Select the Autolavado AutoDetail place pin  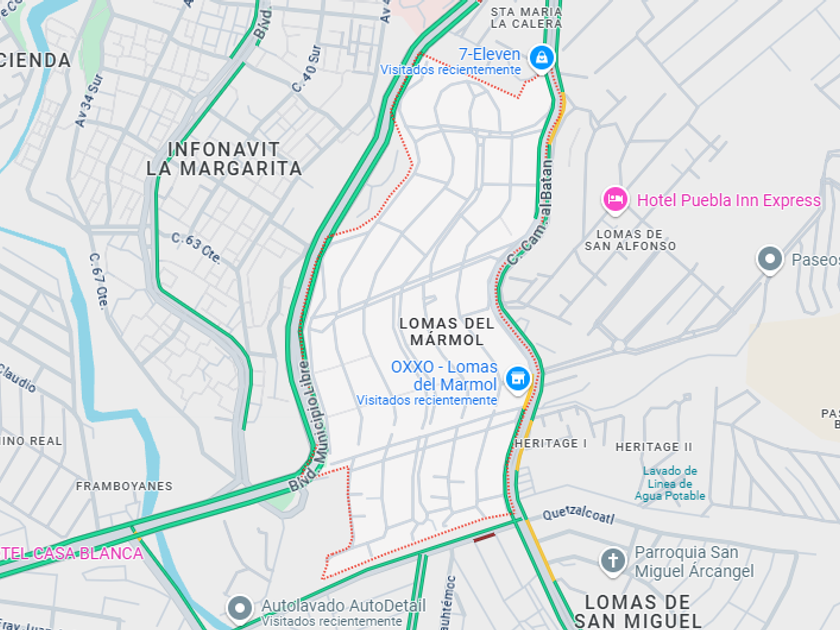(239, 609)
